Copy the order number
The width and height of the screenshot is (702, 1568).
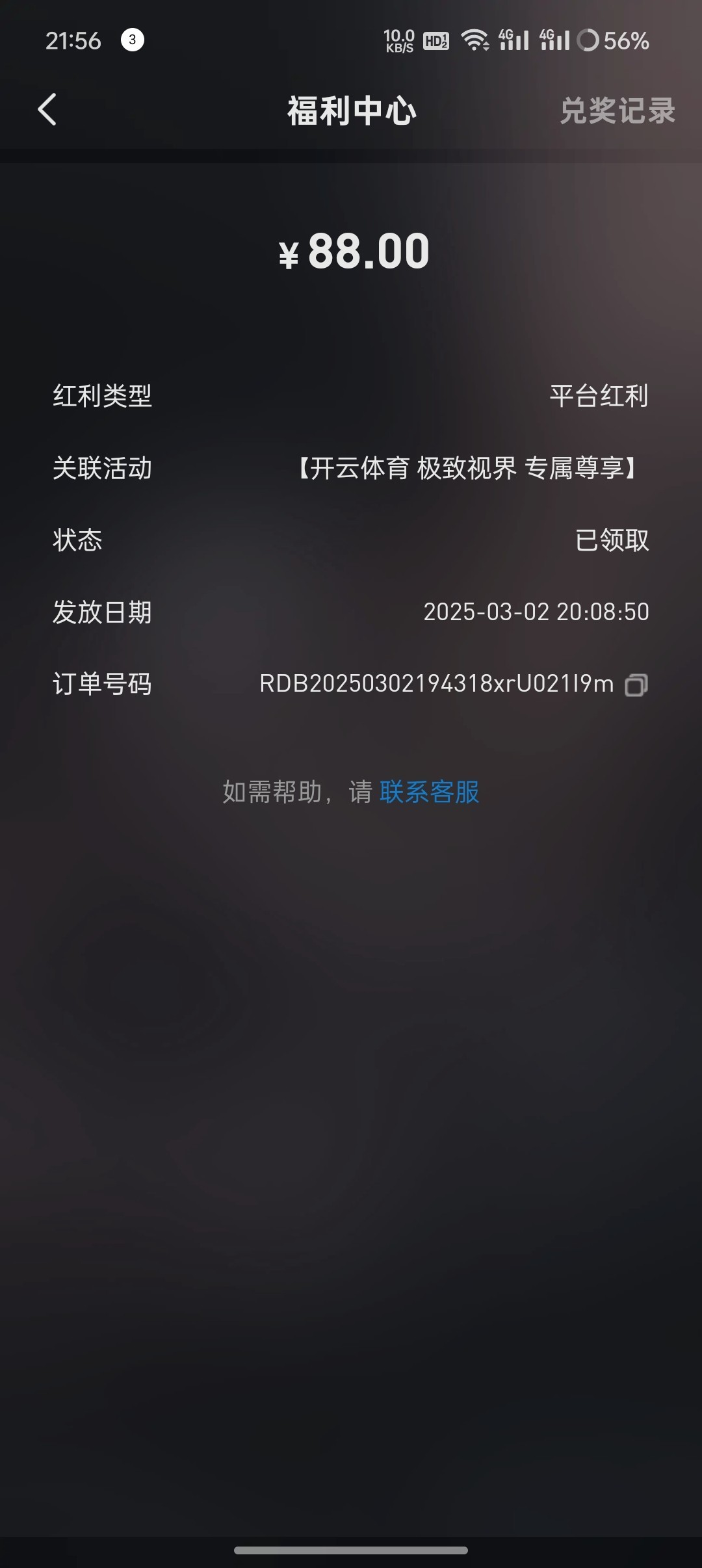(x=636, y=685)
